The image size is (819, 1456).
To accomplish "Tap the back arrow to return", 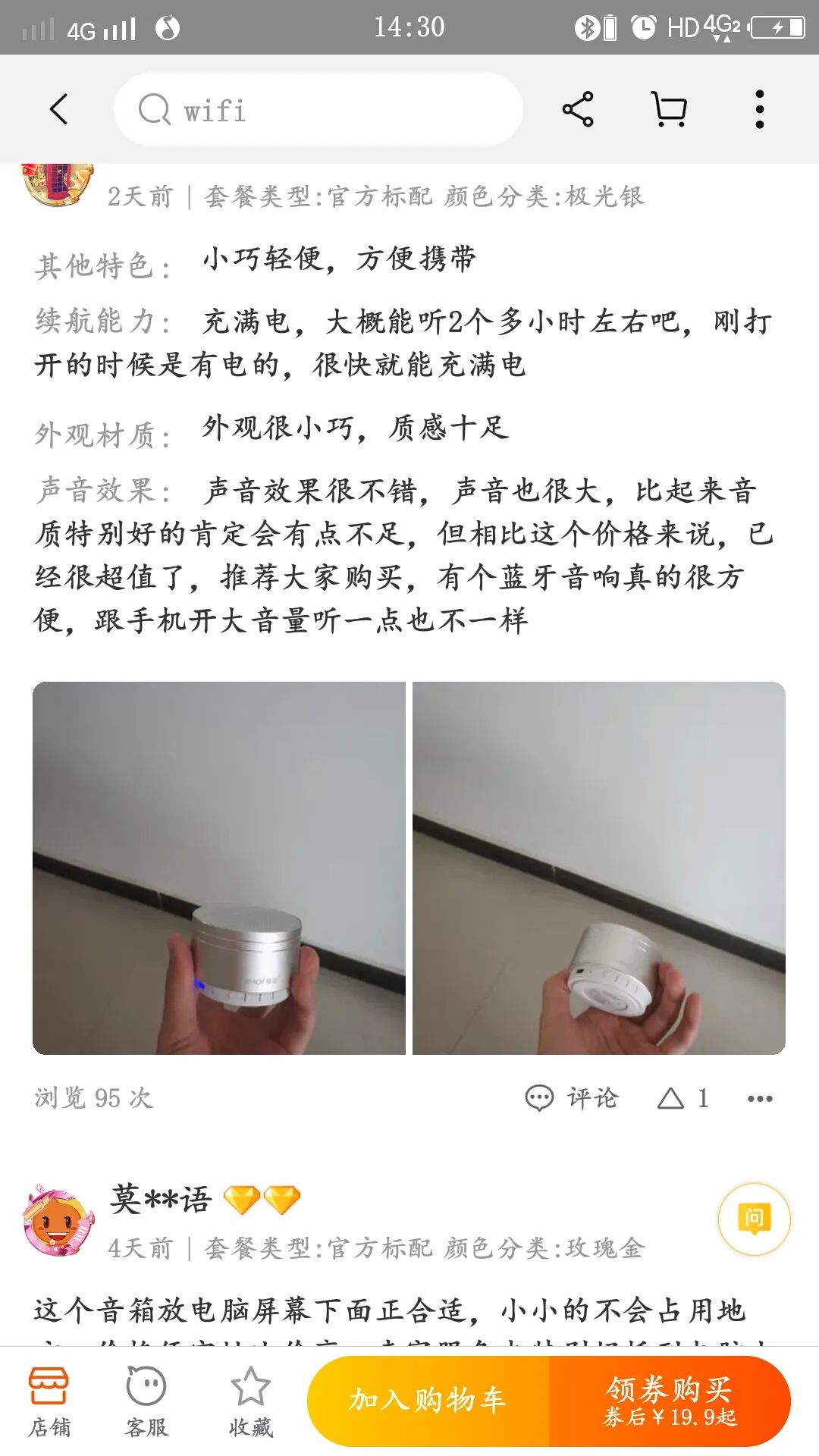I will [x=58, y=108].
